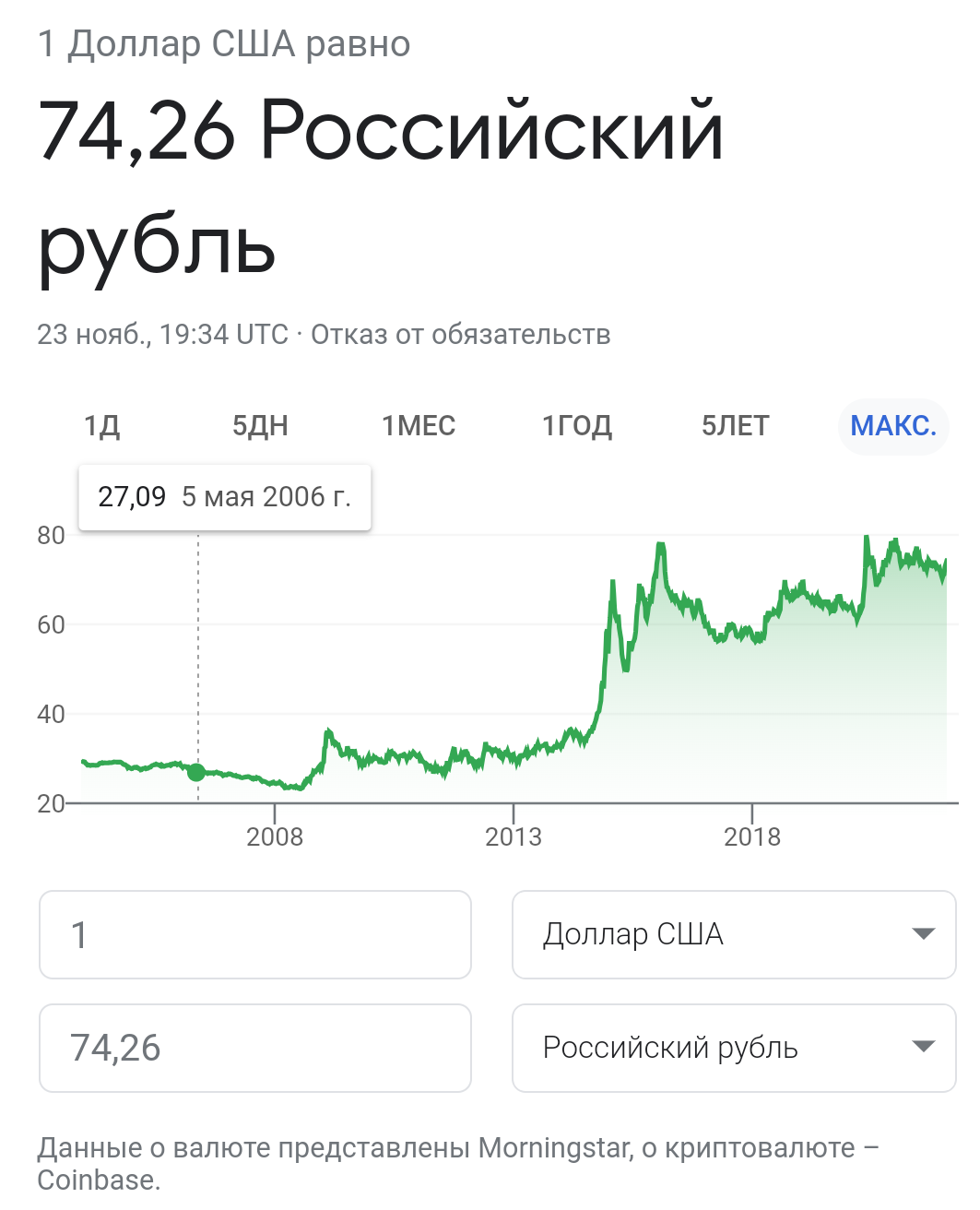Show the 1МЕС chart range
Viewport: 980px width, 1210px height.
pos(419,426)
